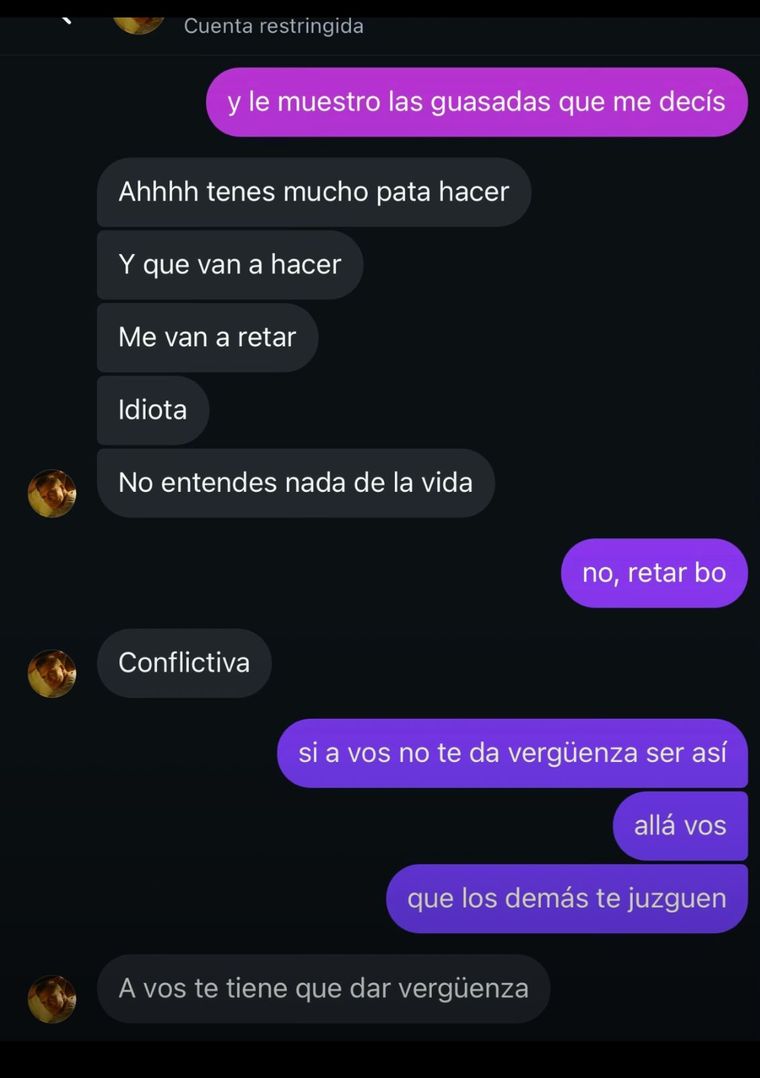Open sender's avatar beside "No entendes nada de la vida"

tap(52, 493)
